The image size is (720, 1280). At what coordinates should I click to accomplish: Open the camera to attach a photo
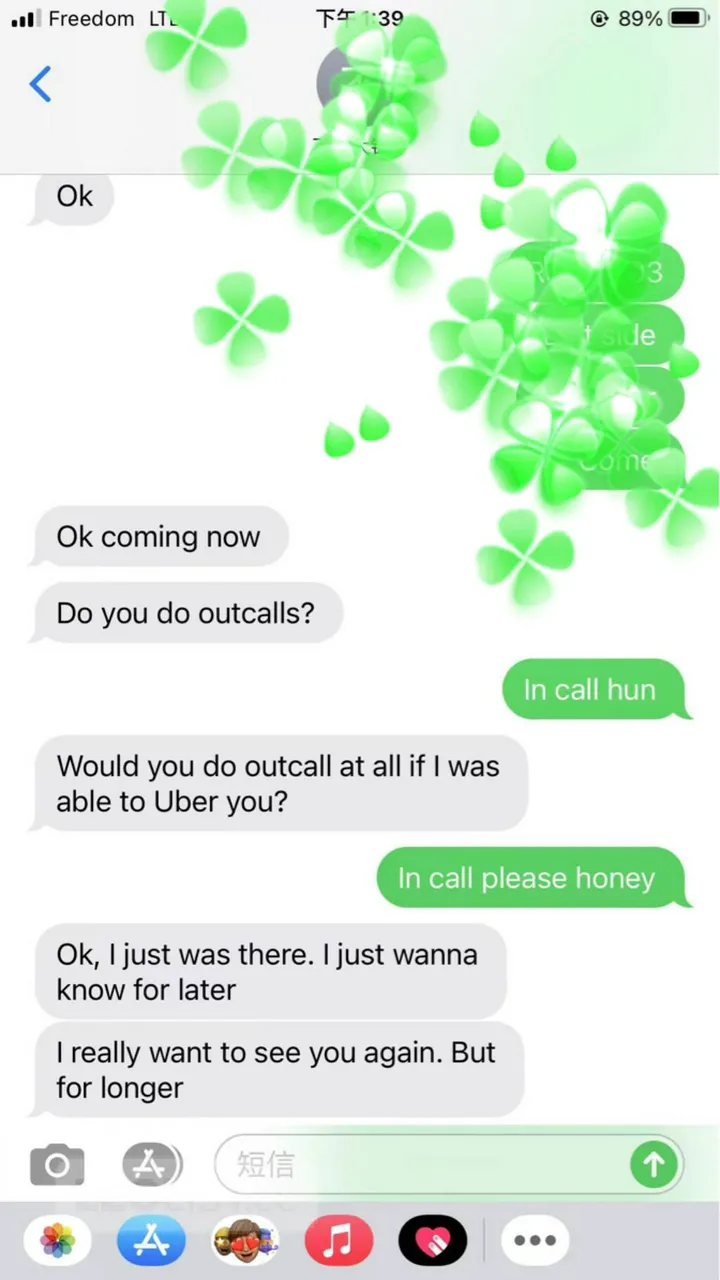point(57,1165)
